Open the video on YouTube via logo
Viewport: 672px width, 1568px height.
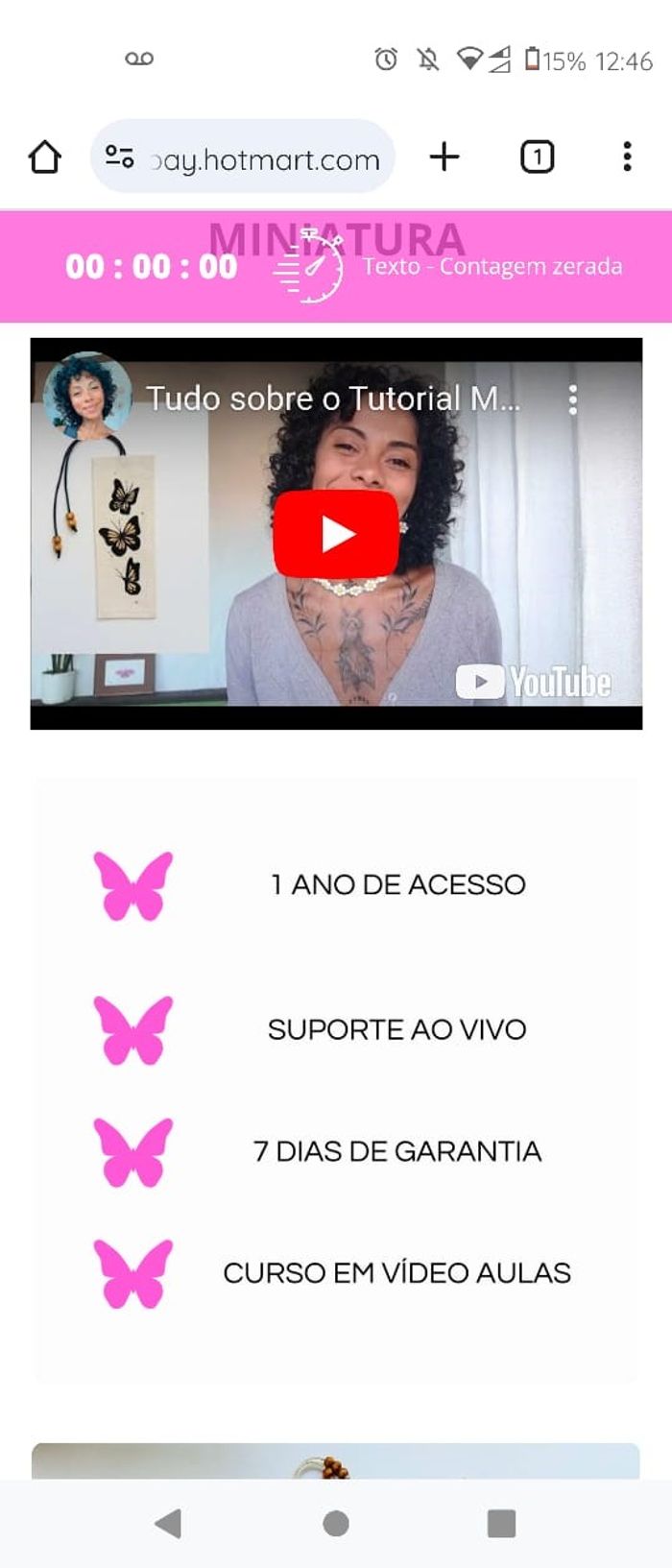coord(534,682)
